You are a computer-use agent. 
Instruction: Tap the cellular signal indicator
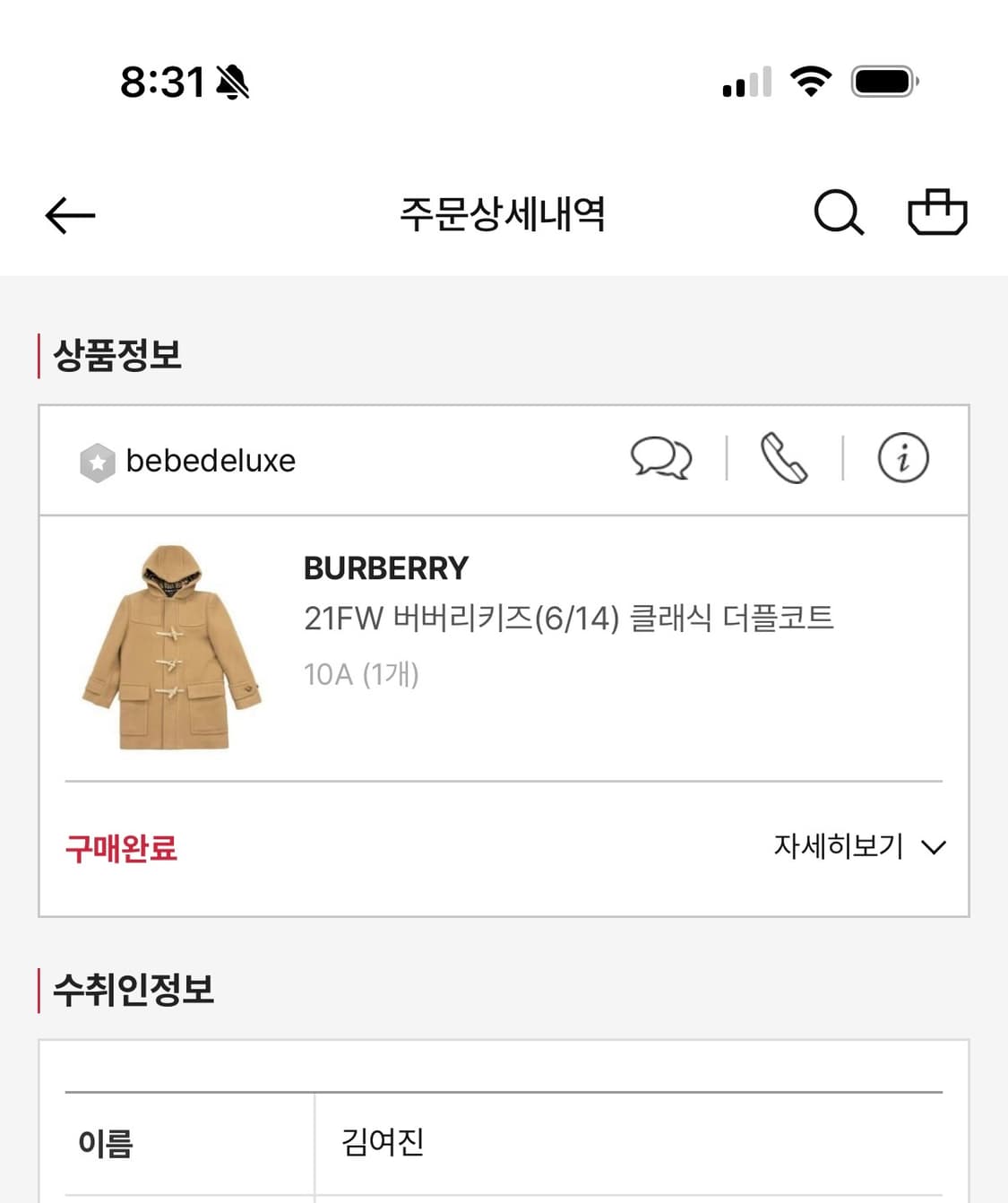tap(746, 82)
